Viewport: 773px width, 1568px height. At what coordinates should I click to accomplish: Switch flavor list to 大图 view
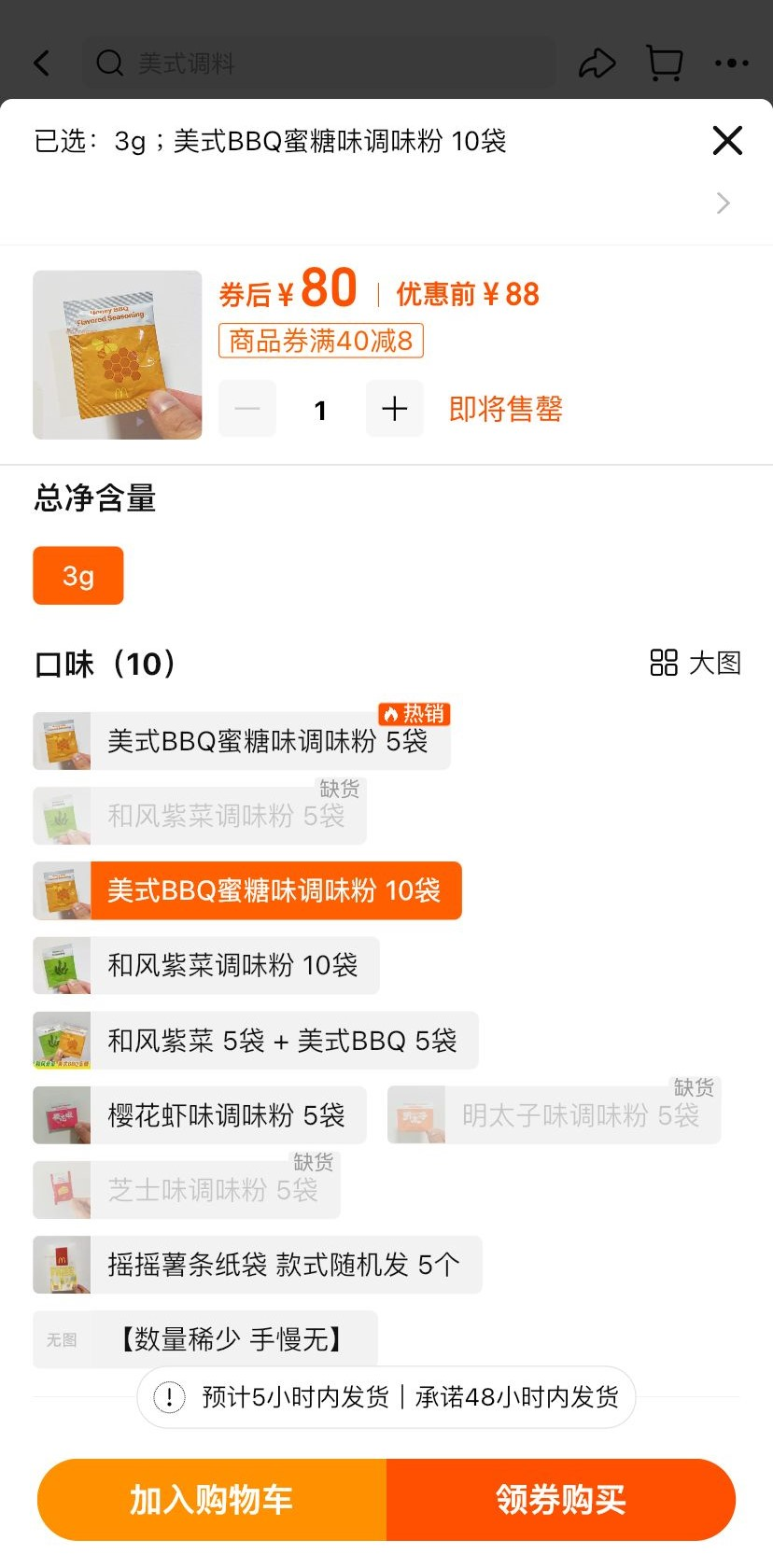coord(696,664)
